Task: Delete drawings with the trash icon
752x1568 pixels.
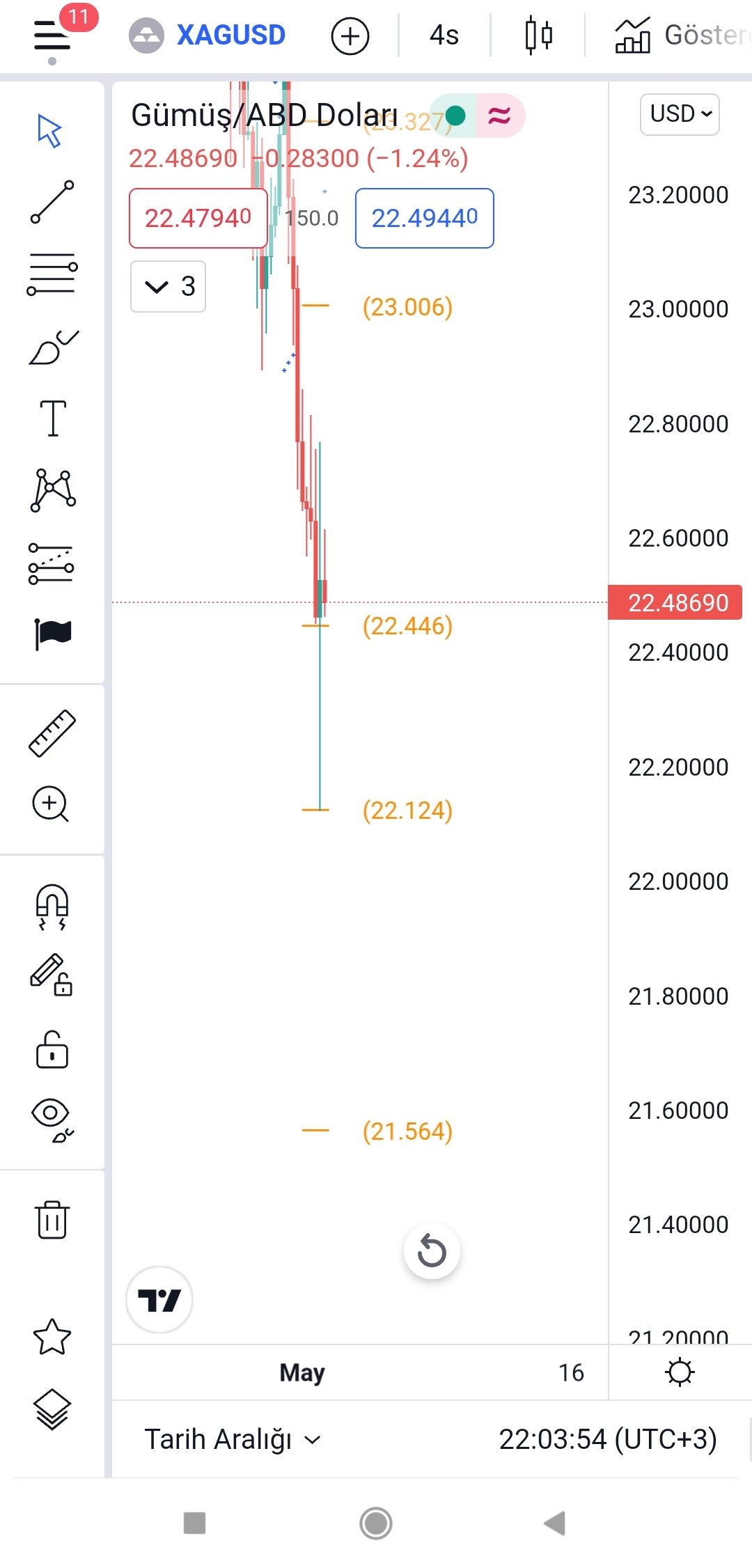Action: [x=52, y=1219]
